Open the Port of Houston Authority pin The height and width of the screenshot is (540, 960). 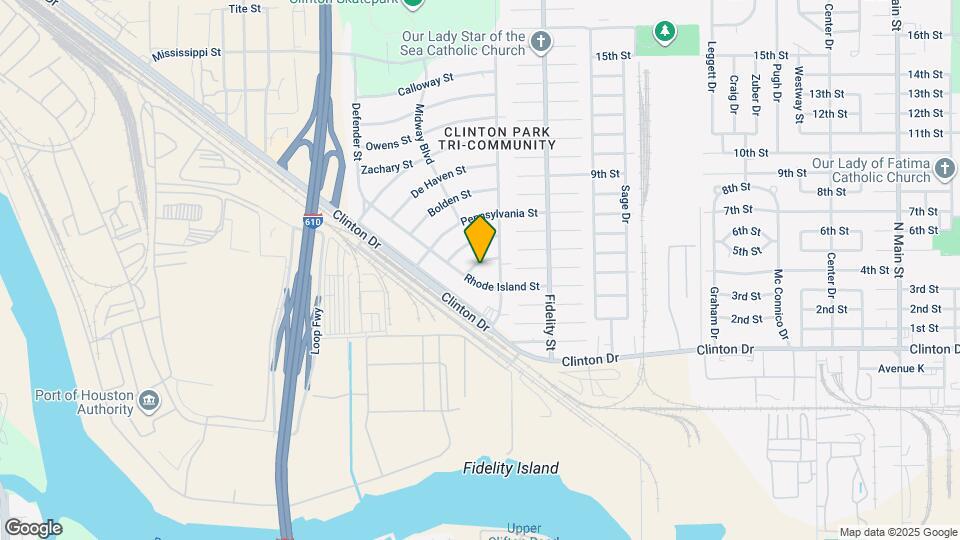click(x=149, y=402)
